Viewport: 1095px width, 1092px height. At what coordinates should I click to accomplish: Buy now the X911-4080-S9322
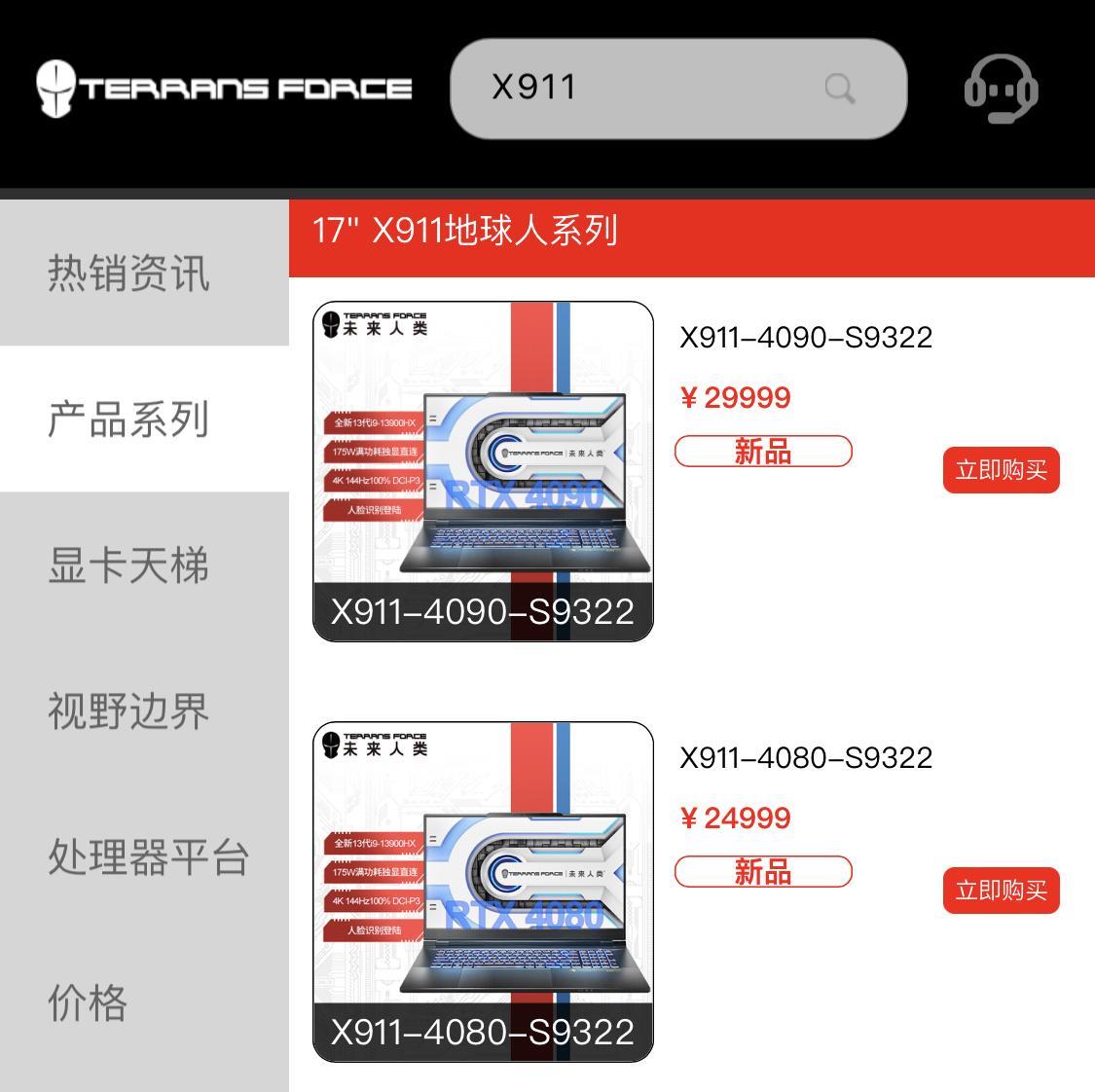click(x=1001, y=891)
